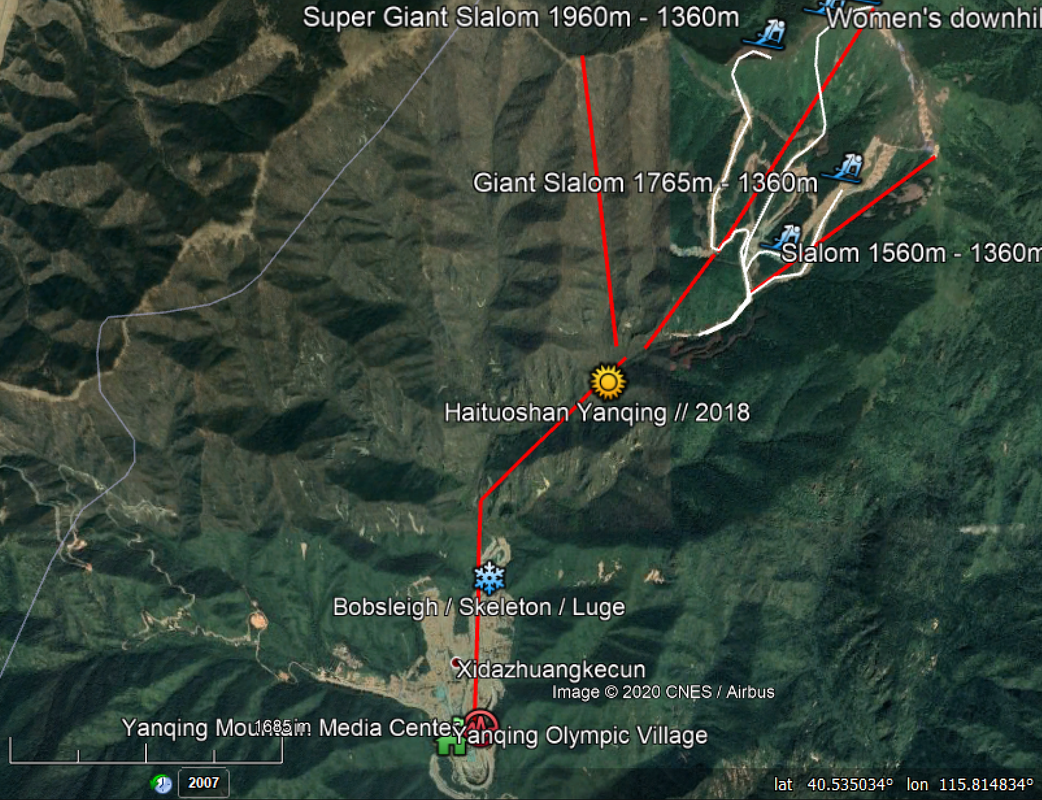Screen dimensions: 1042x800
Task: Select the Super Giant Slalom skier placemark
Action: [x=768, y=35]
